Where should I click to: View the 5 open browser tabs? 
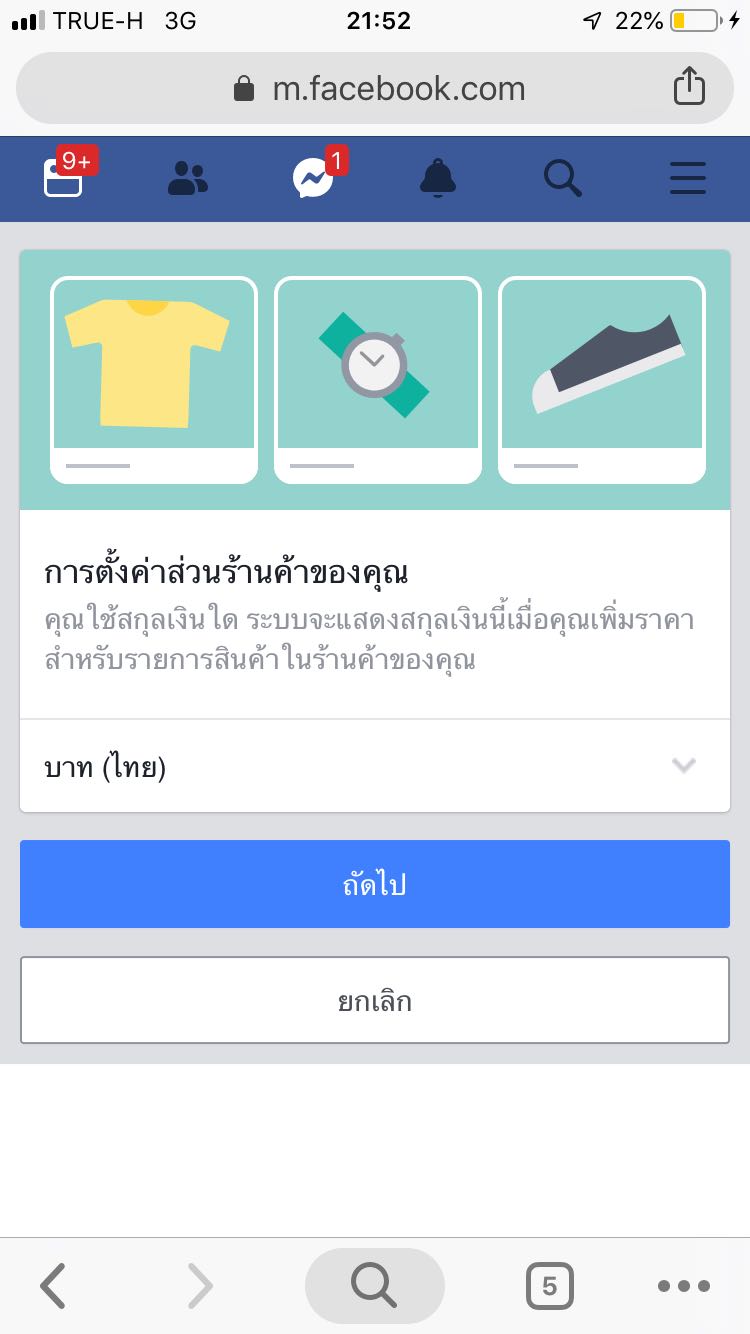(549, 1286)
